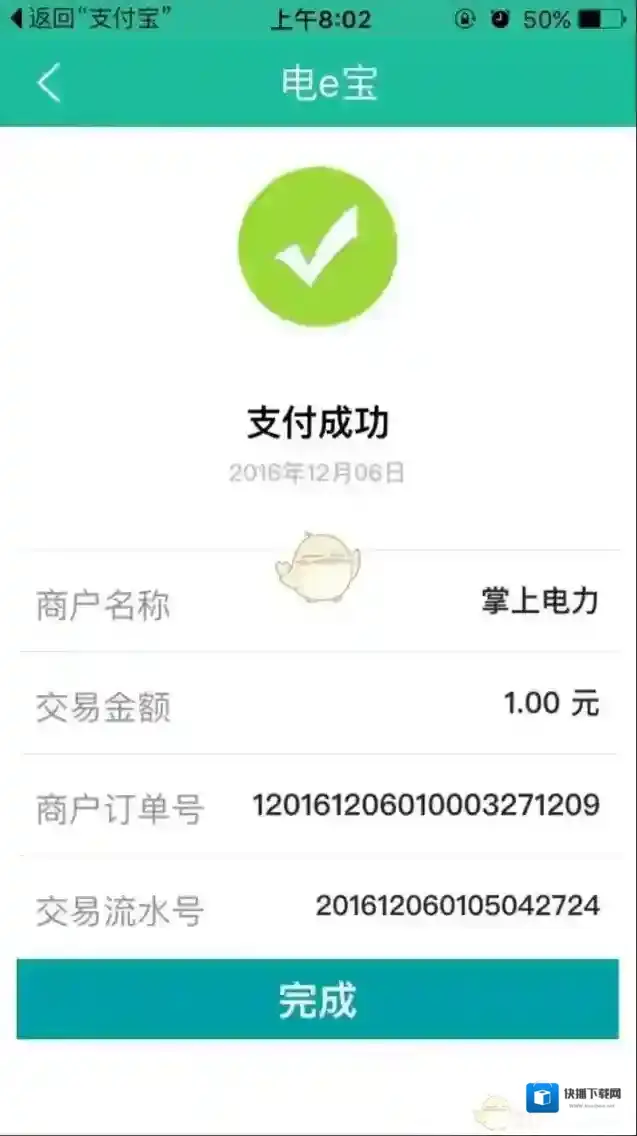637x1136 pixels.
Task: Return to 支付宝 via the status bar link
Action: (90, 18)
